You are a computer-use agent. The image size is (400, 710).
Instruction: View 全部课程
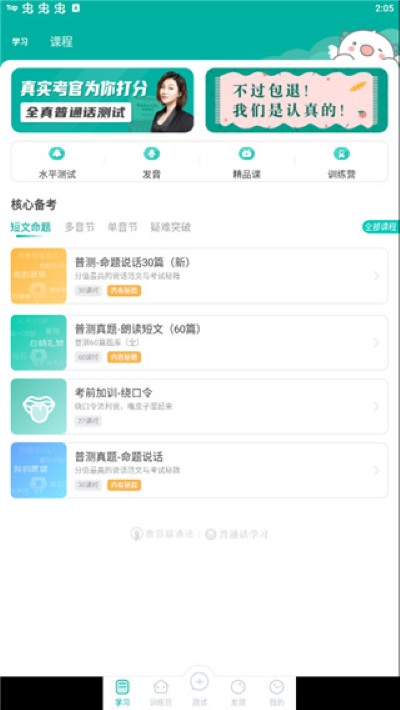[381, 227]
